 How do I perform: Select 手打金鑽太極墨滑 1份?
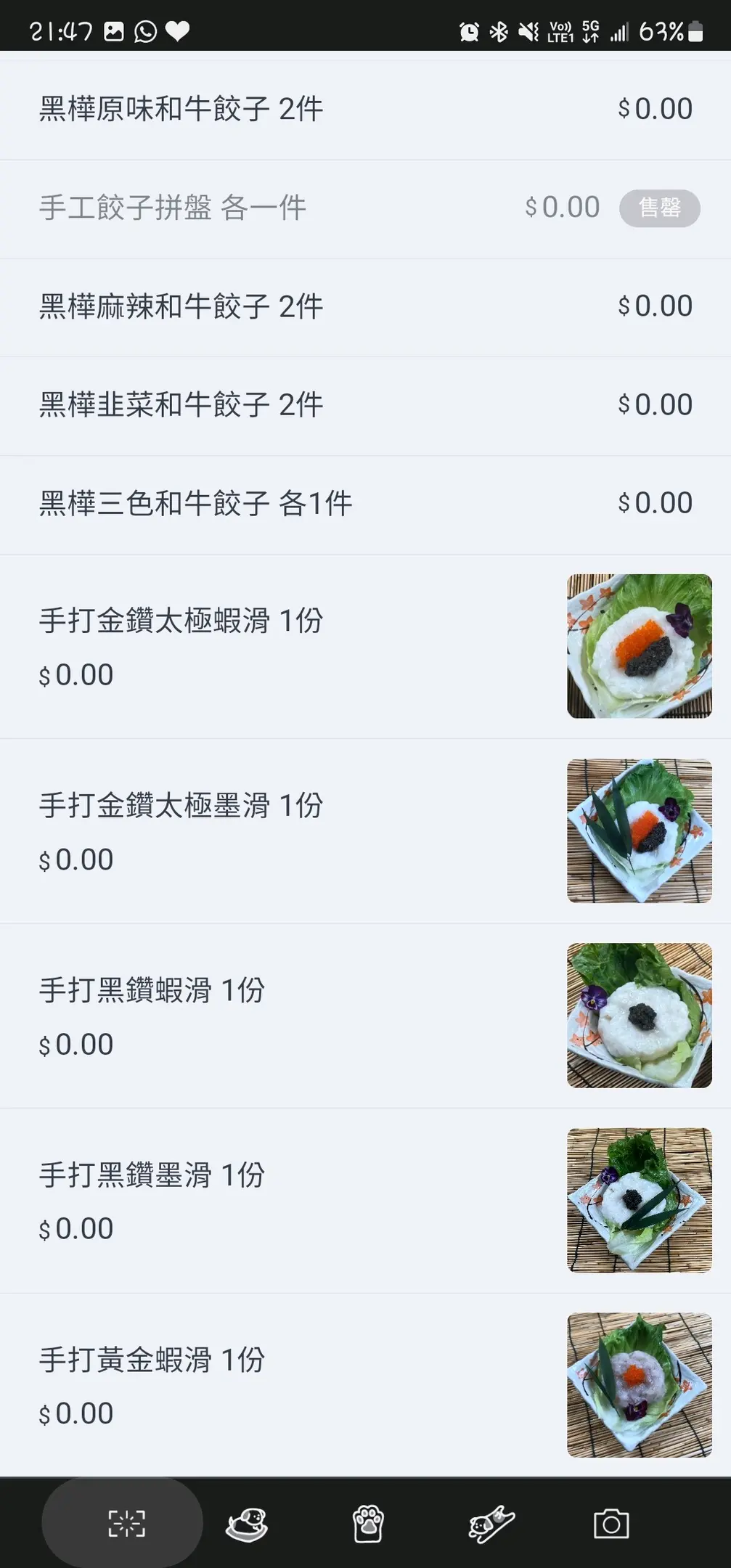click(x=181, y=807)
